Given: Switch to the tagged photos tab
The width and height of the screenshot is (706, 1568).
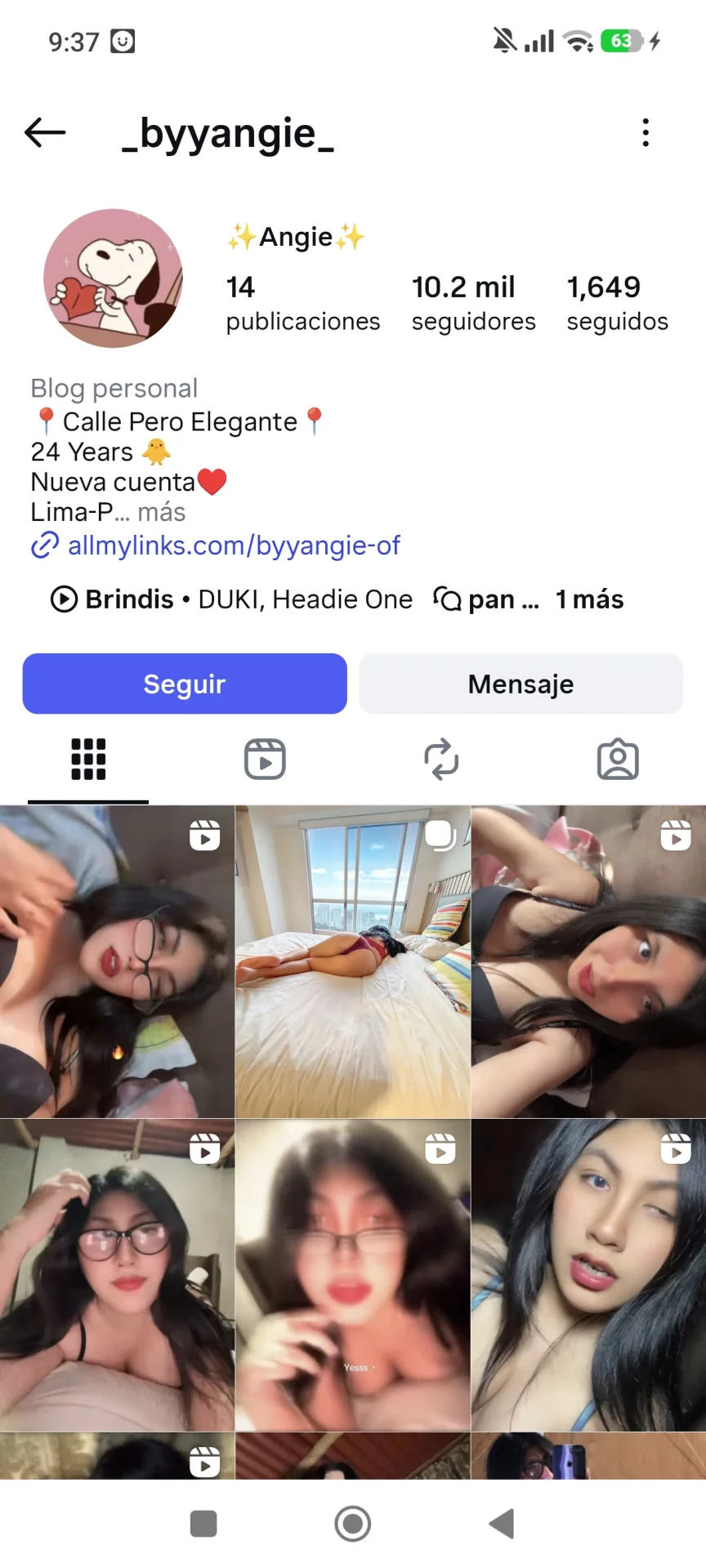Looking at the screenshot, I should coord(618,759).
